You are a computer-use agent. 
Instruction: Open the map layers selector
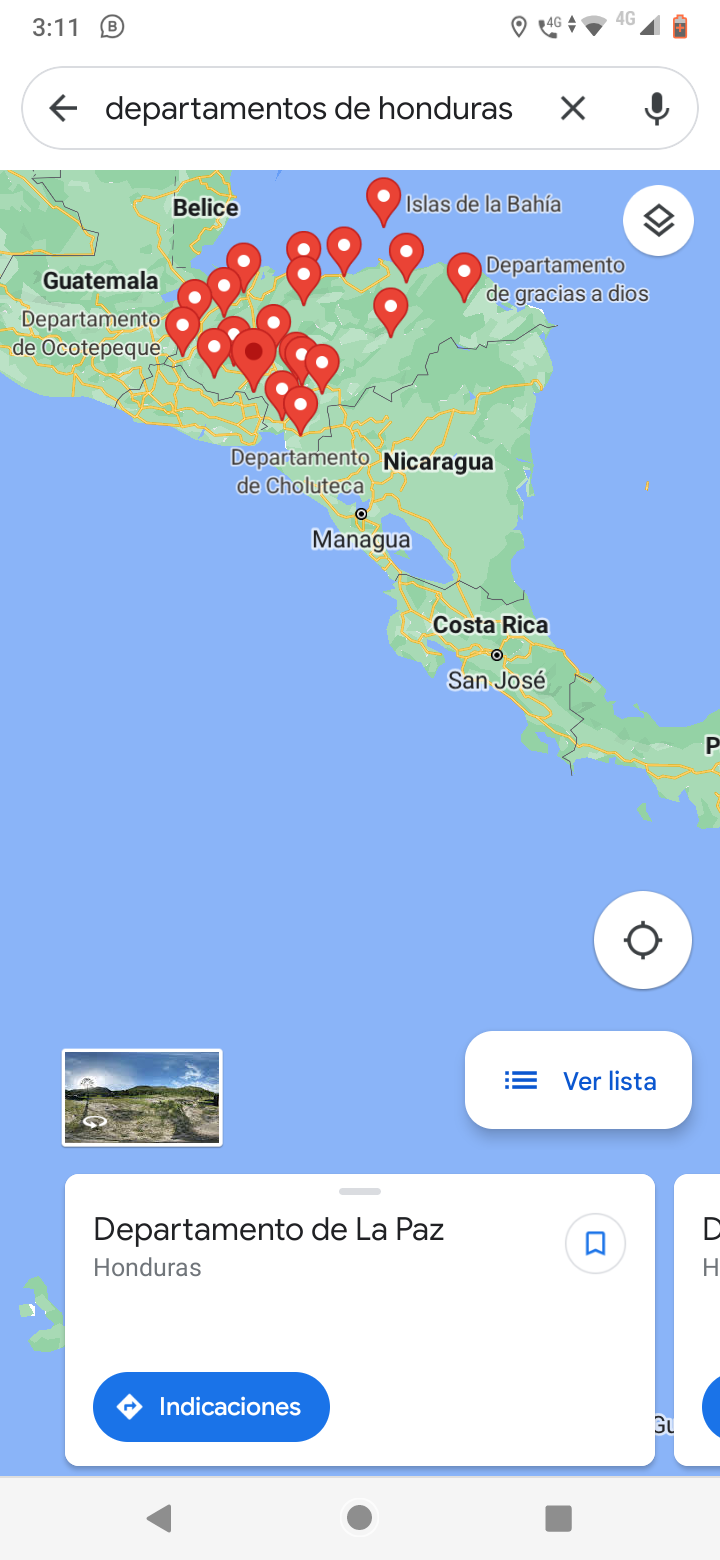tap(658, 221)
